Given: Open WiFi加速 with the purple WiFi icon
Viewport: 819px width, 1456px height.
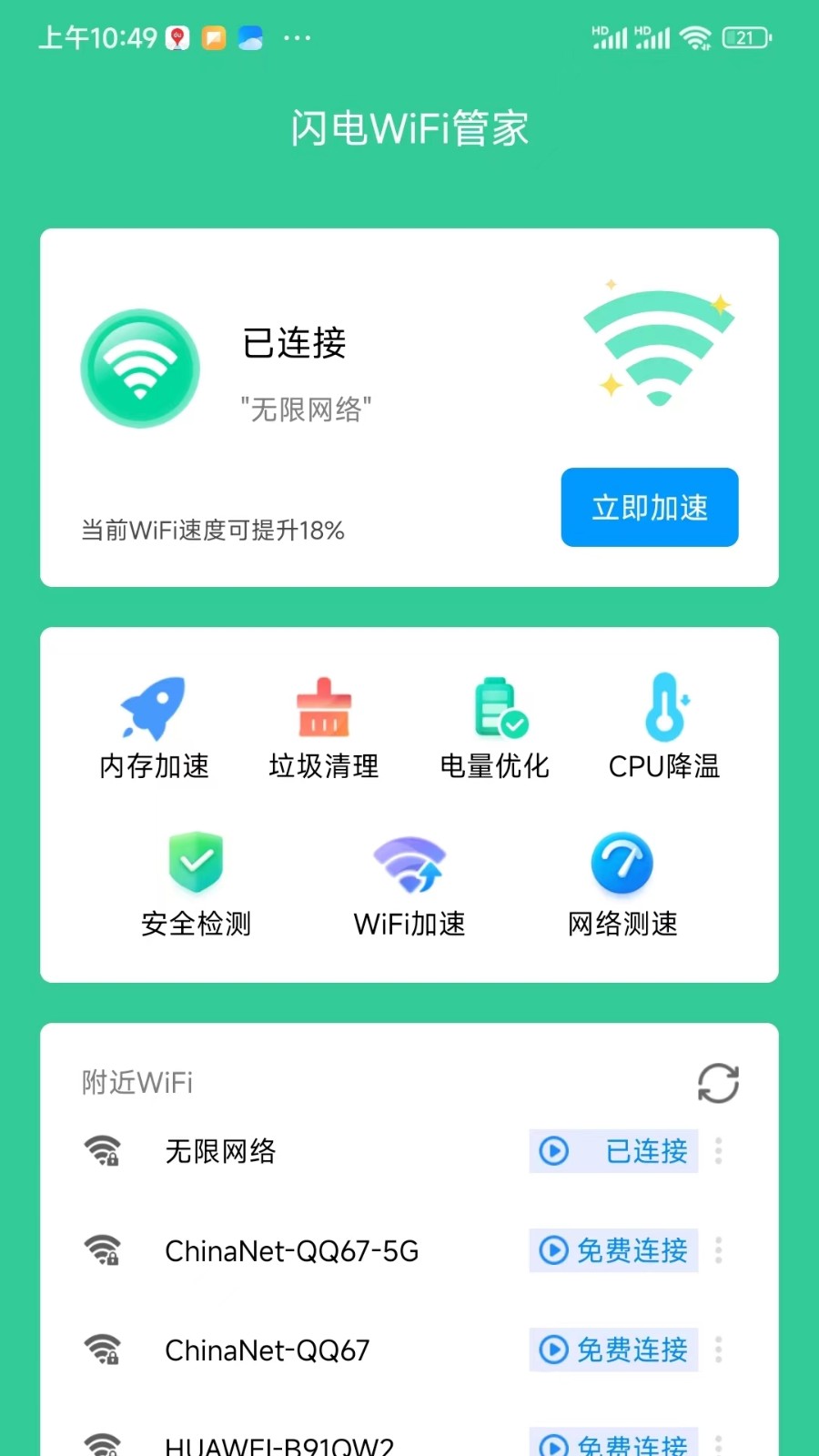Looking at the screenshot, I should [x=409, y=862].
